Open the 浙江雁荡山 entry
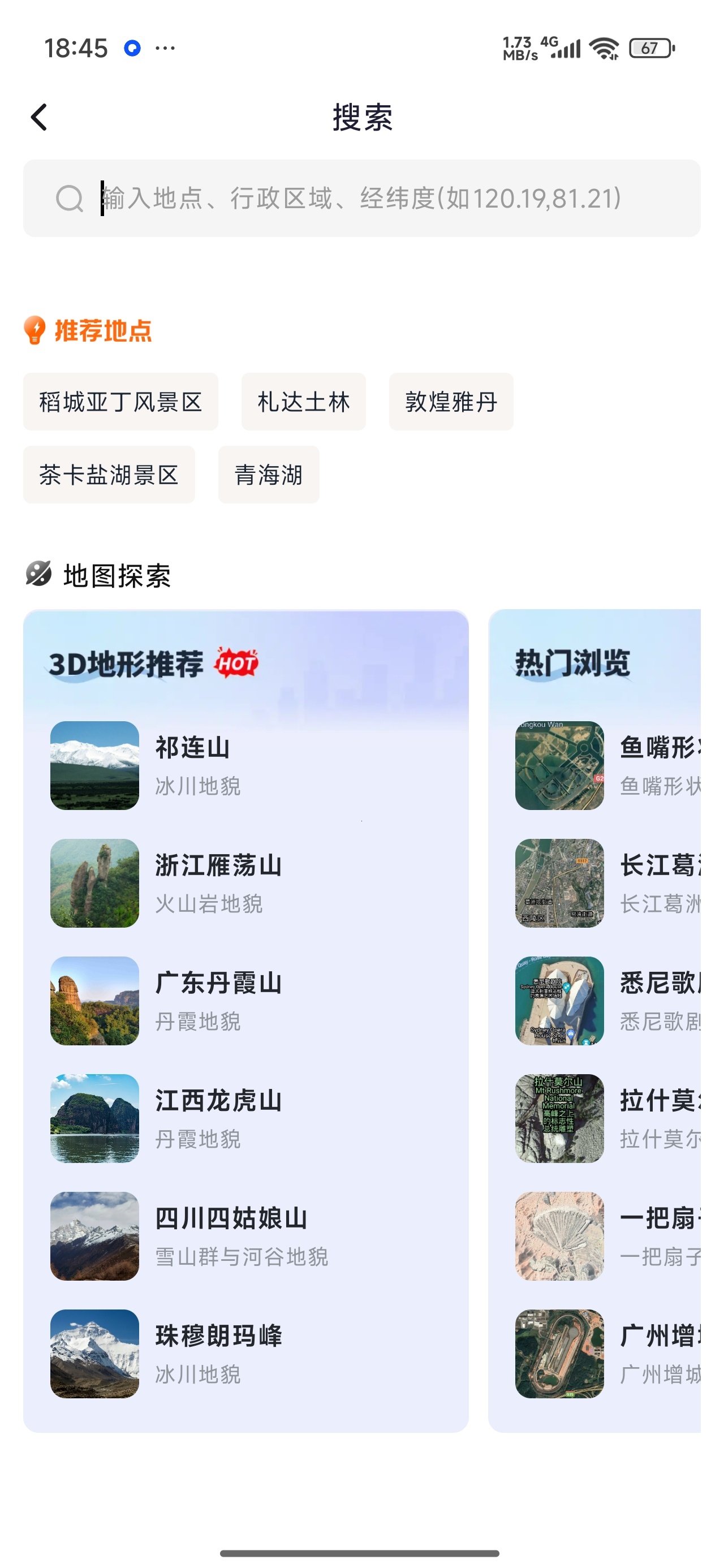This screenshot has height=1568, width=724. click(x=246, y=883)
